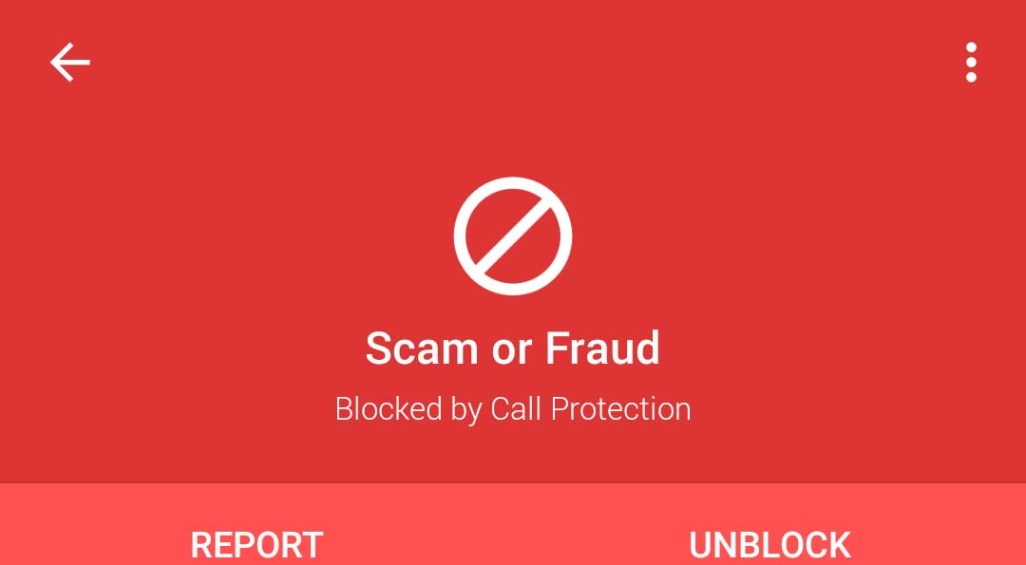This screenshot has height=565, width=1026.
Task: Open the three-dot overflow menu
Action: 970,63
